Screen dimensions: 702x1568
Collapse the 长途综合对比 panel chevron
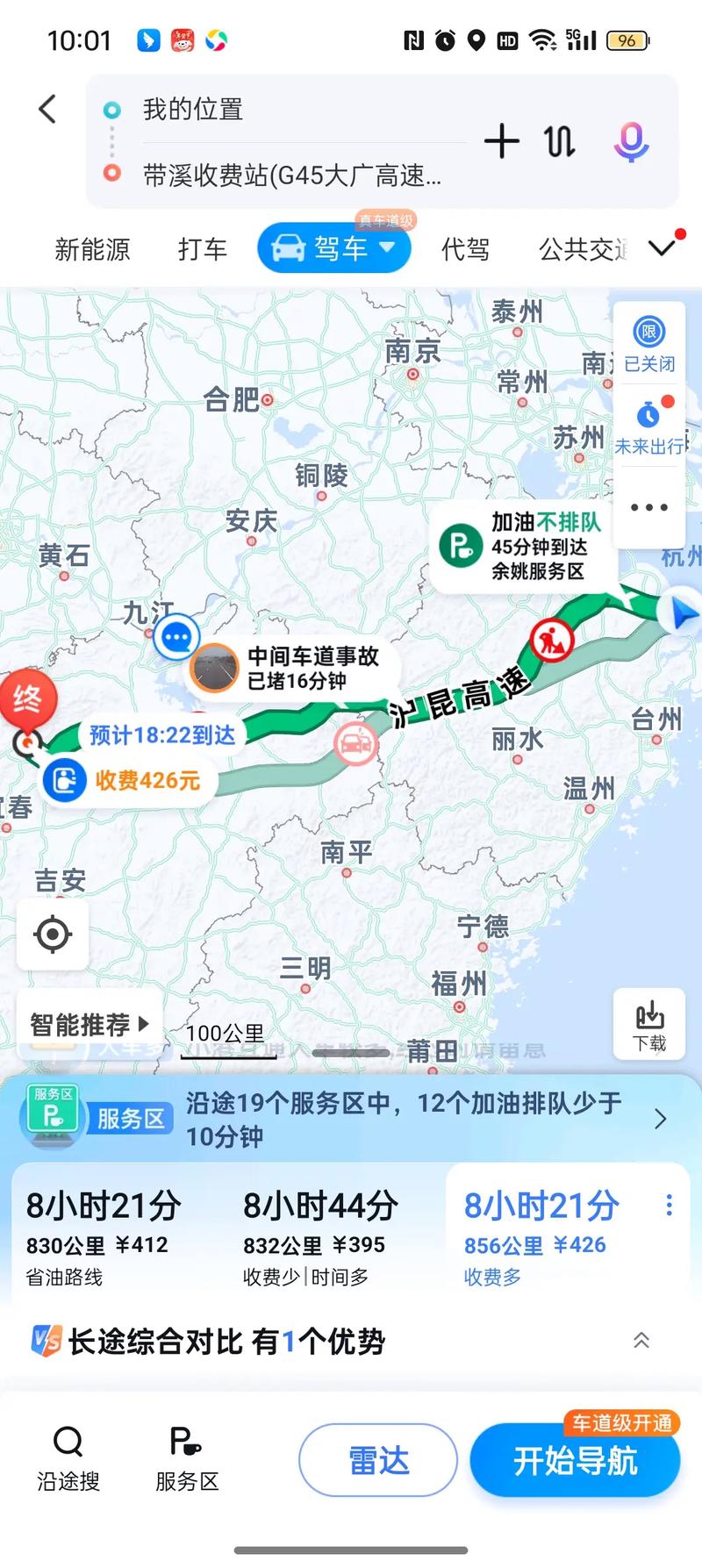point(641,1341)
